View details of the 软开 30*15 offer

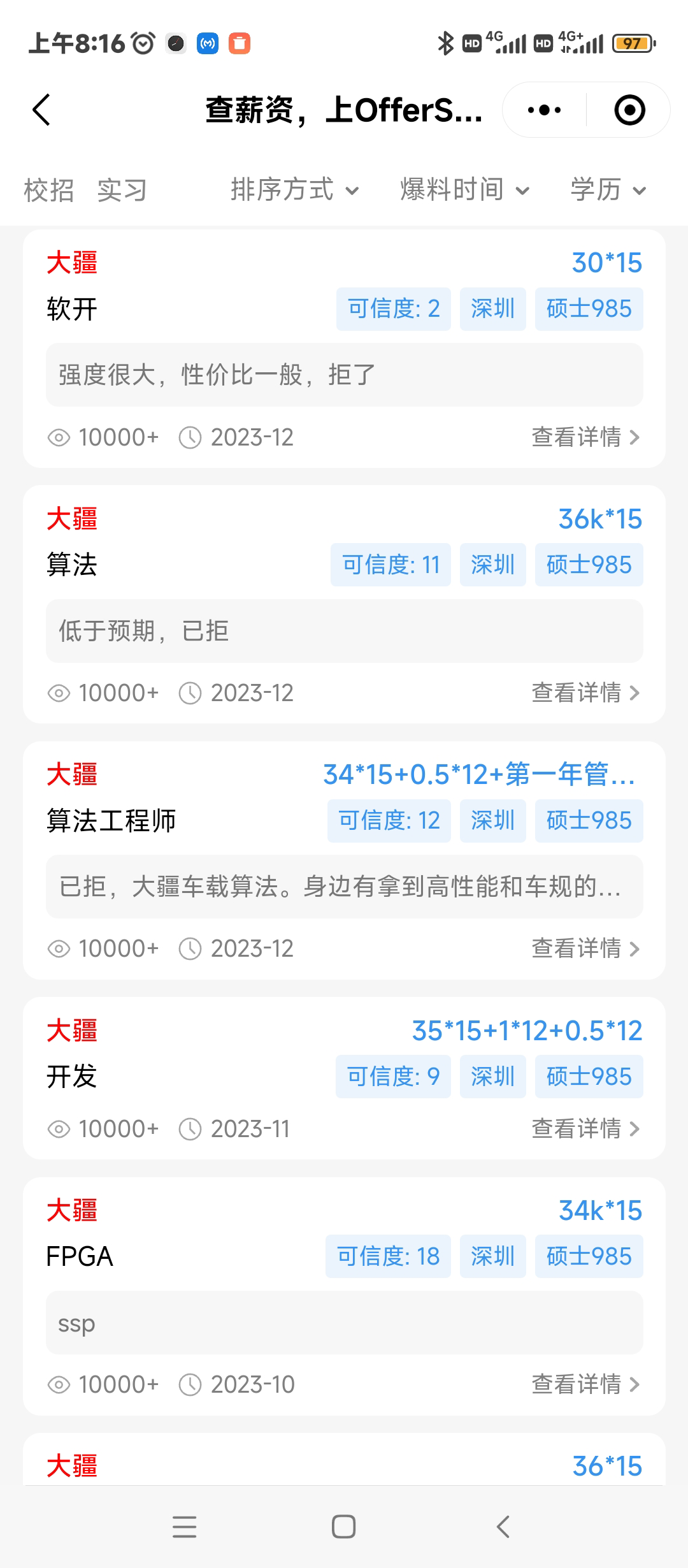pyautogui.click(x=585, y=437)
